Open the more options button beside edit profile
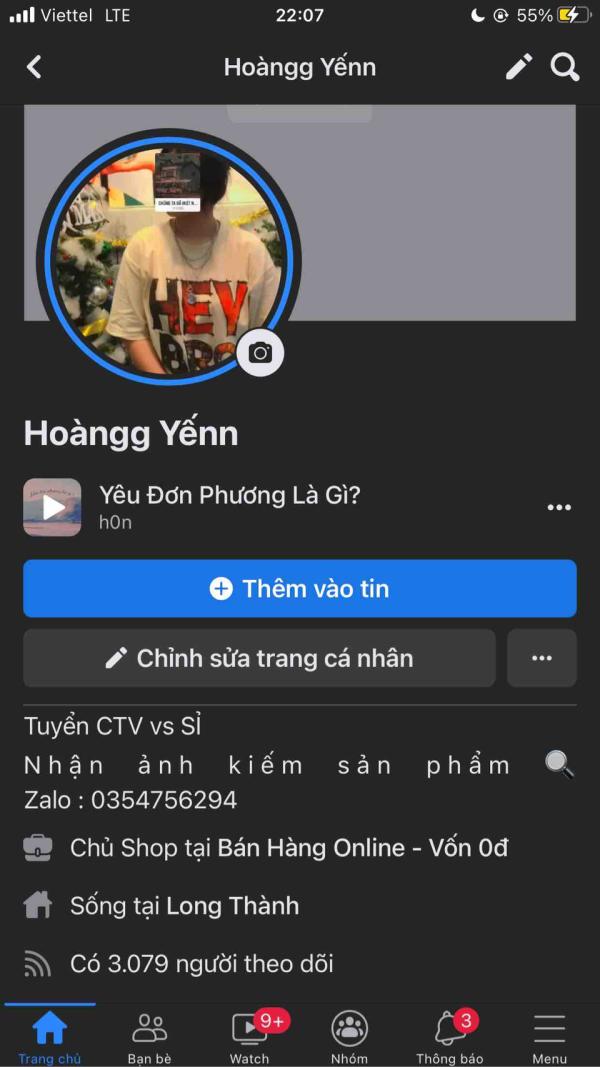The width and height of the screenshot is (600, 1067). click(541, 658)
